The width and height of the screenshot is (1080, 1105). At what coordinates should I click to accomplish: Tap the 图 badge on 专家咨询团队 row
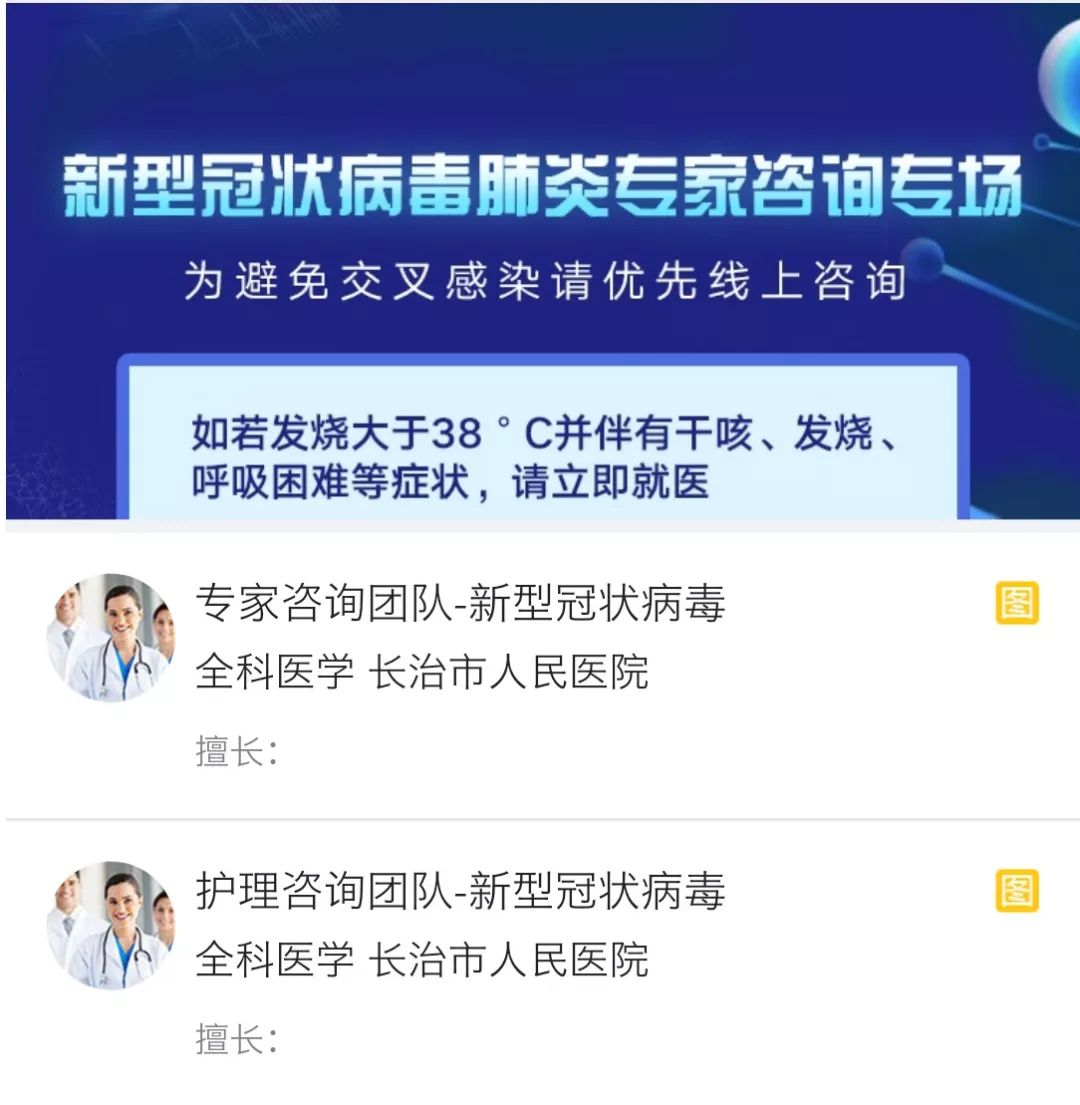click(x=1017, y=604)
